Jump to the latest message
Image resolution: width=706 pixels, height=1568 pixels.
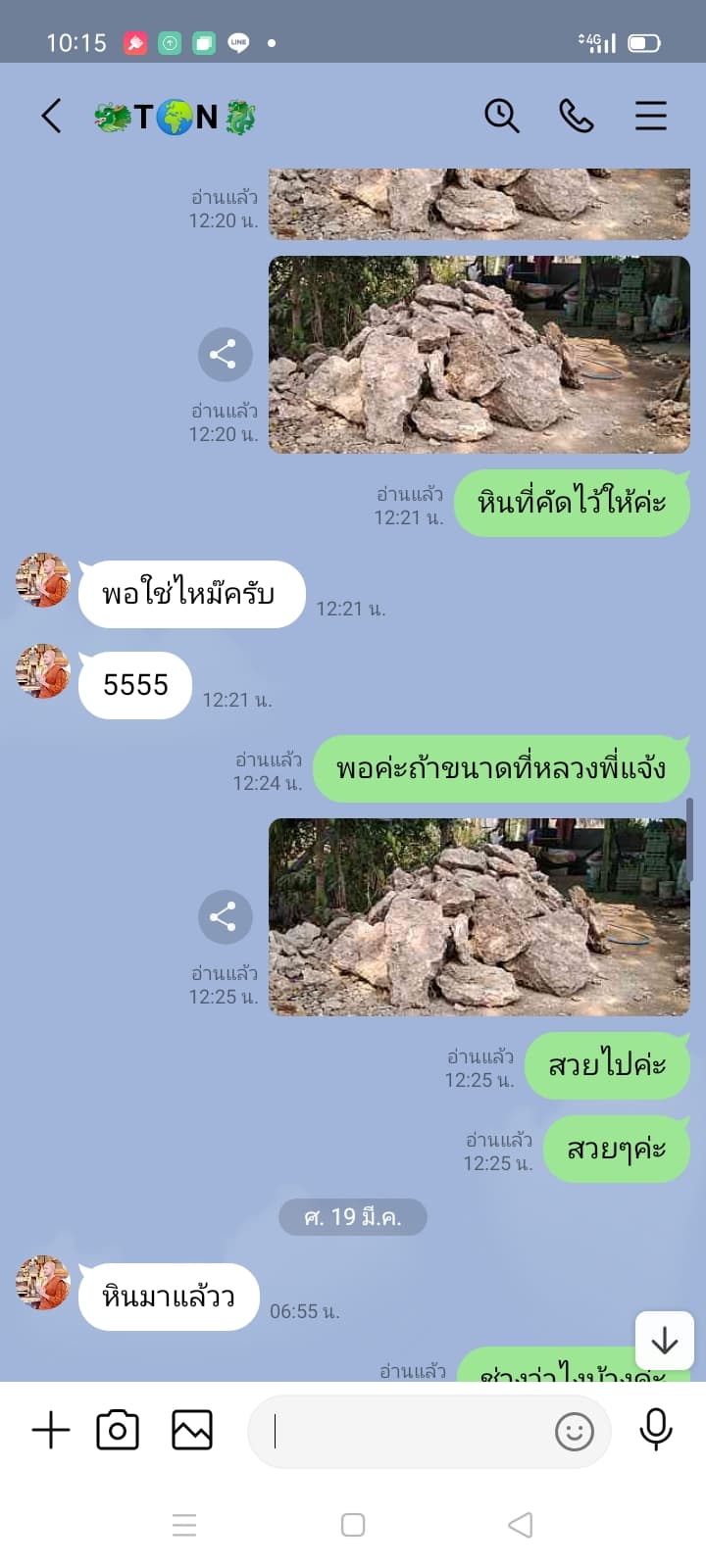pyautogui.click(x=664, y=1340)
